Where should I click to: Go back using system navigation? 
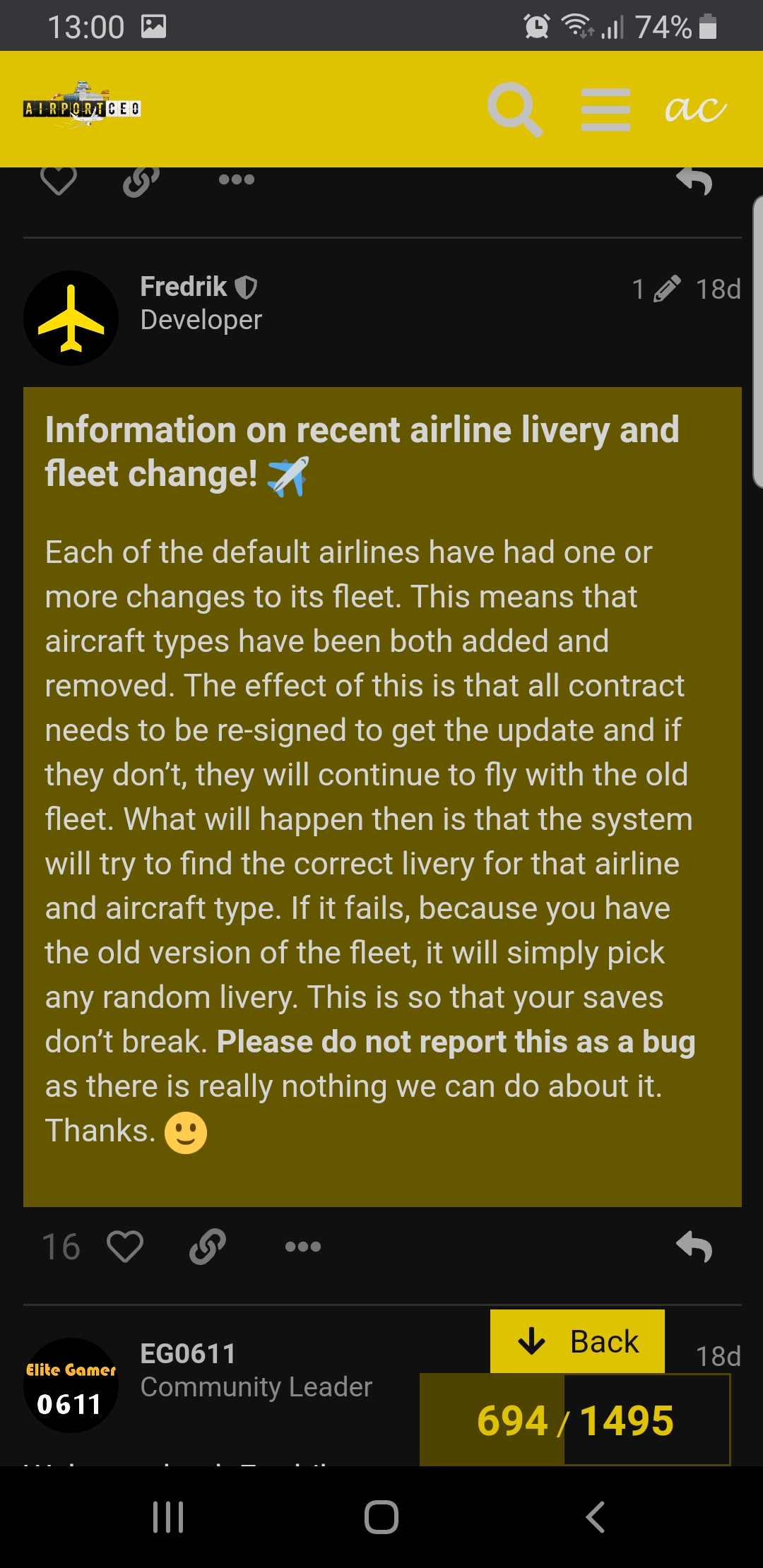pos(595,1516)
